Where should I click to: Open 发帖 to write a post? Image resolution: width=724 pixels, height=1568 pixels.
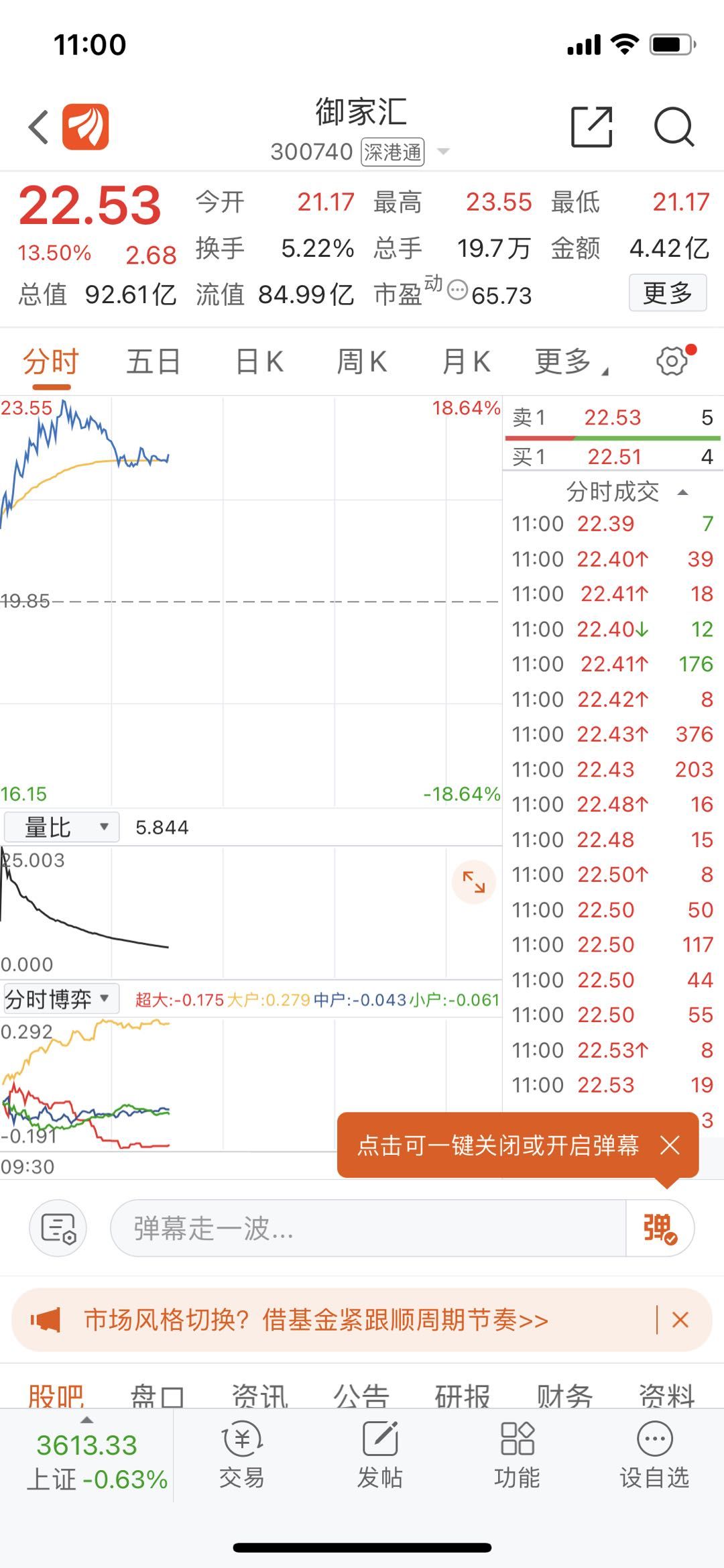point(380,1454)
